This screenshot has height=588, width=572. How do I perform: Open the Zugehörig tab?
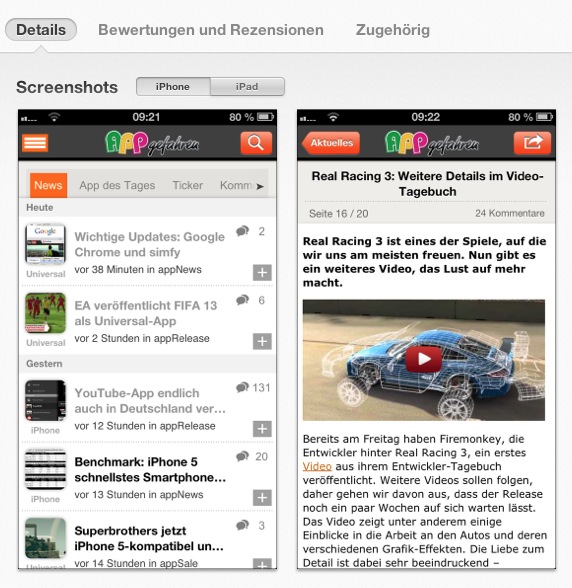tap(393, 30)
